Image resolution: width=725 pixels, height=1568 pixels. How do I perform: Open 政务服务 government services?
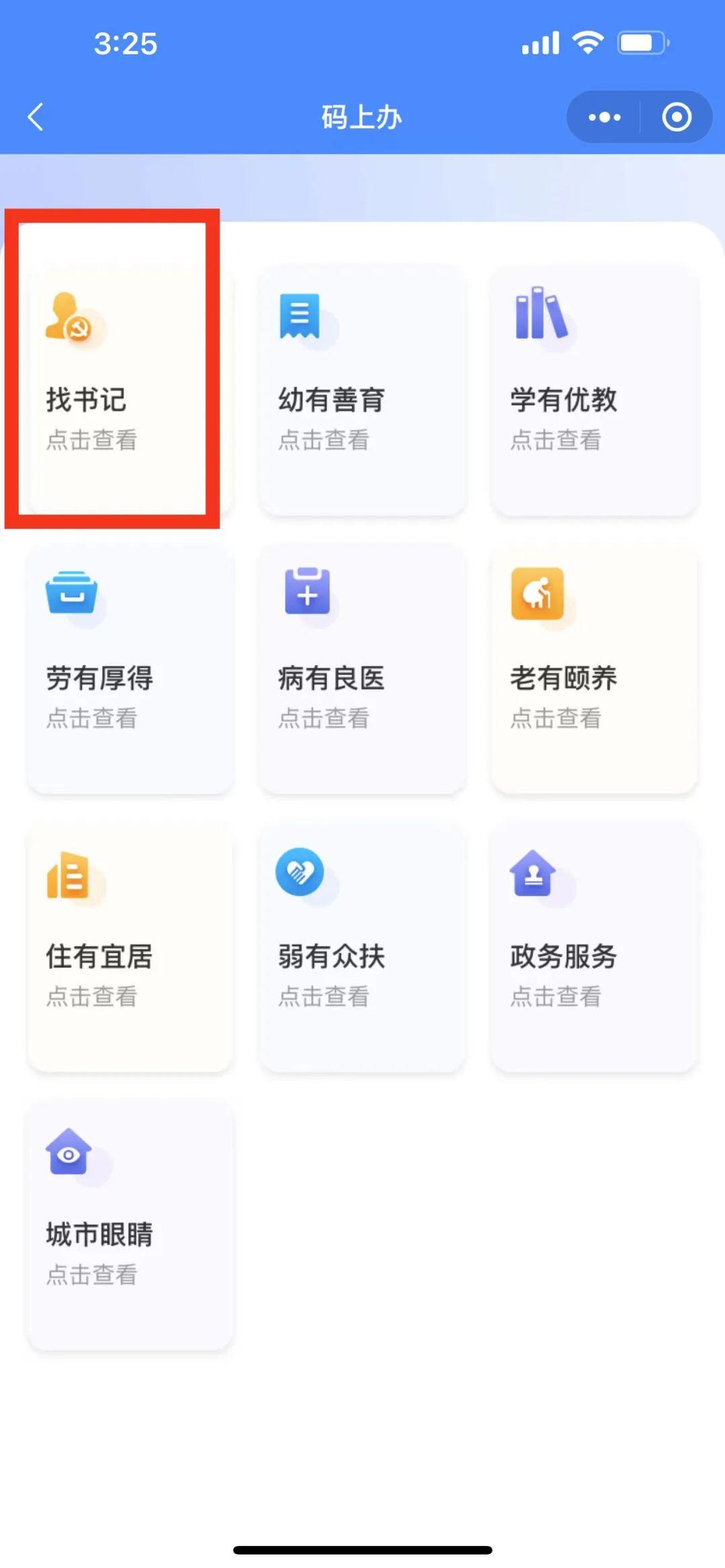[595, 947]
